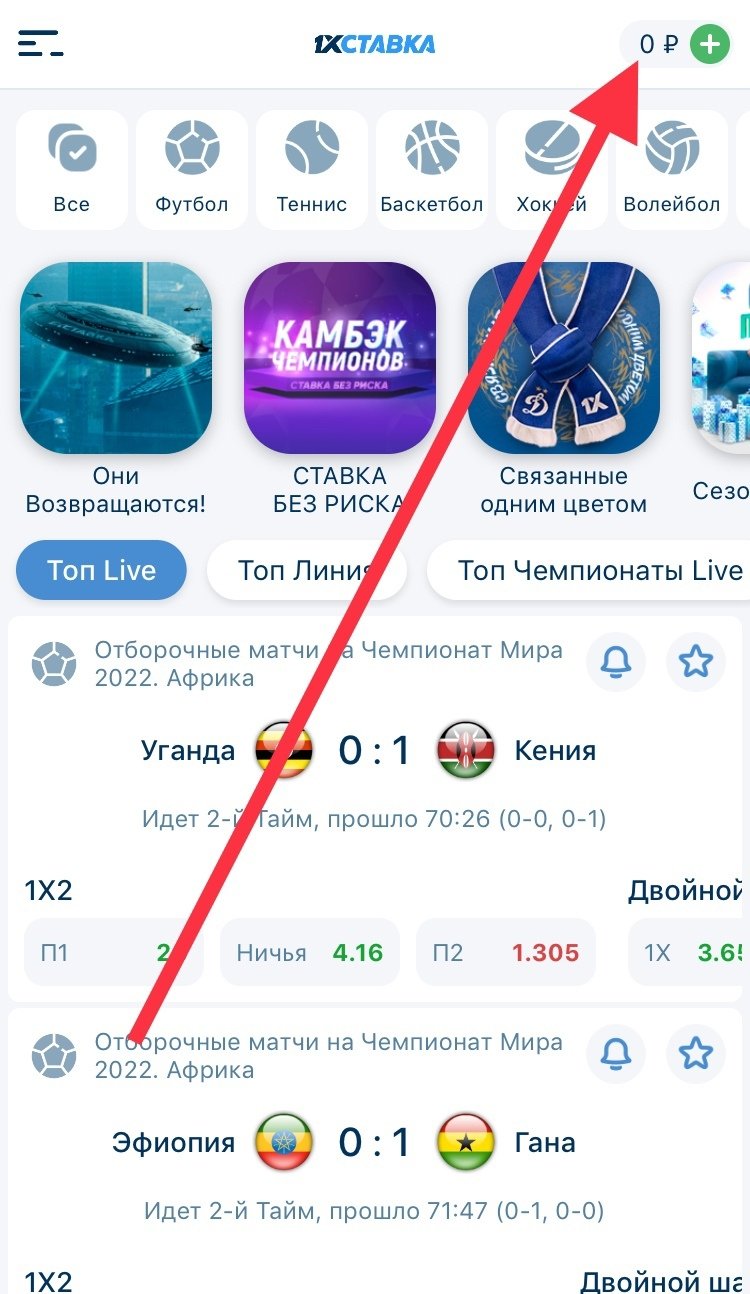This screenshot has height=1294, width=750.
Task: View the Связанные одним цветом promo
Action: 564,358
